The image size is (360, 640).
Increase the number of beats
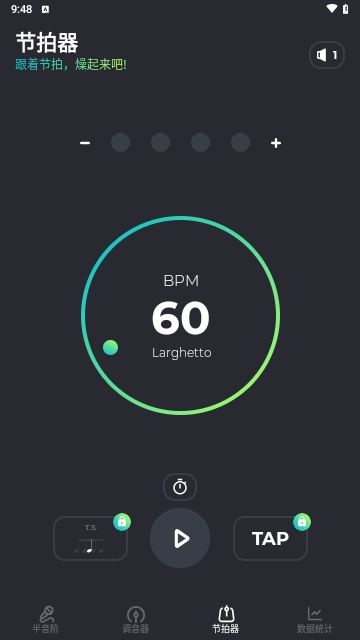pos(276,143)
